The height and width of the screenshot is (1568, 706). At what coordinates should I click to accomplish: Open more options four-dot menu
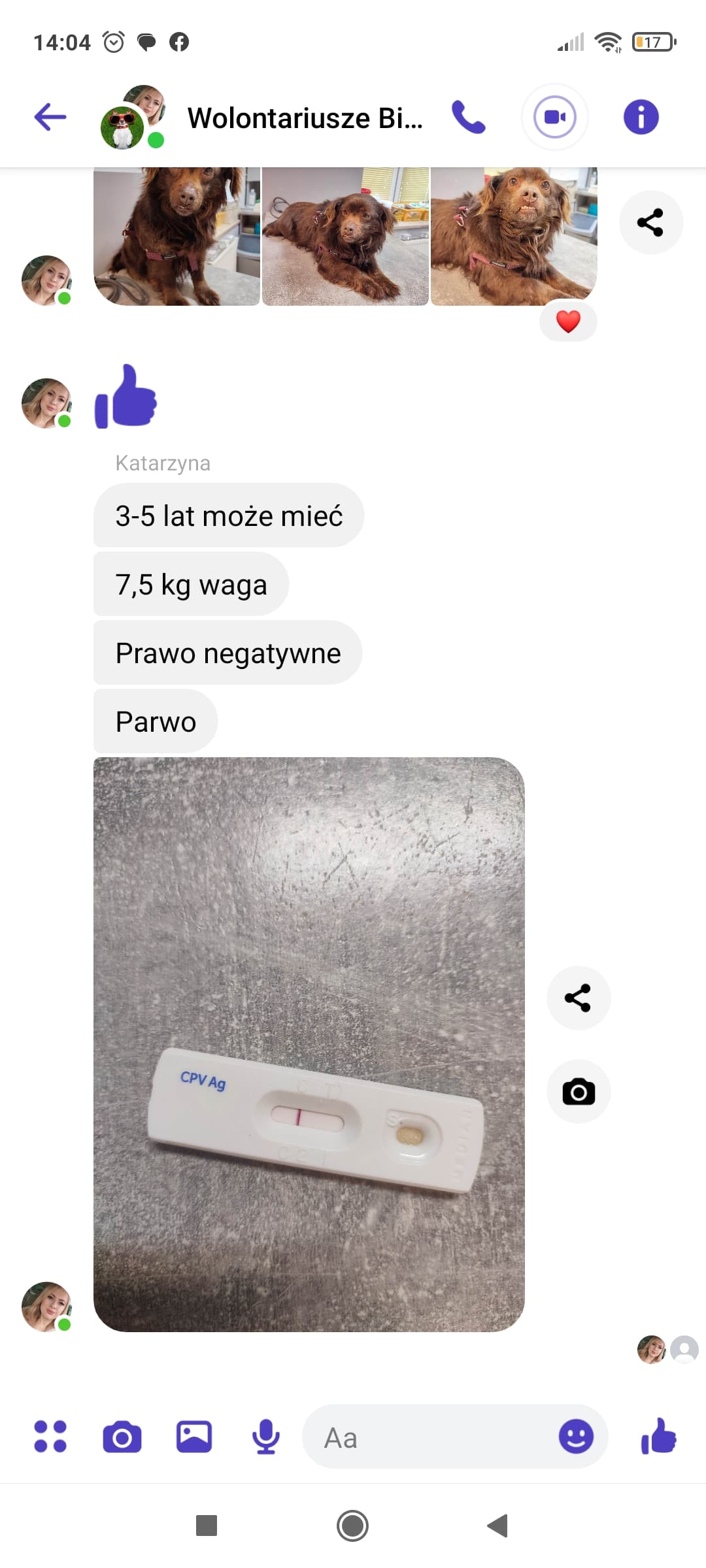(x=50, y=1437)
